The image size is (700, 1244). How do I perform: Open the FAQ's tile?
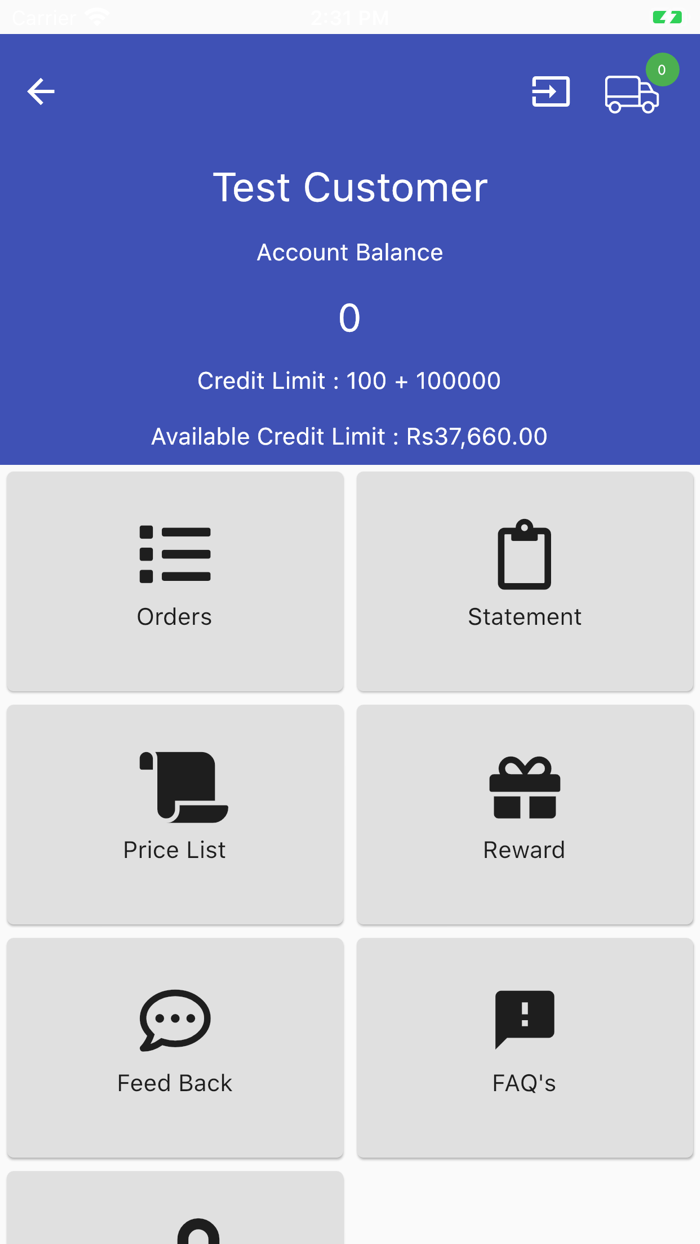click(x=525, y=1047)
